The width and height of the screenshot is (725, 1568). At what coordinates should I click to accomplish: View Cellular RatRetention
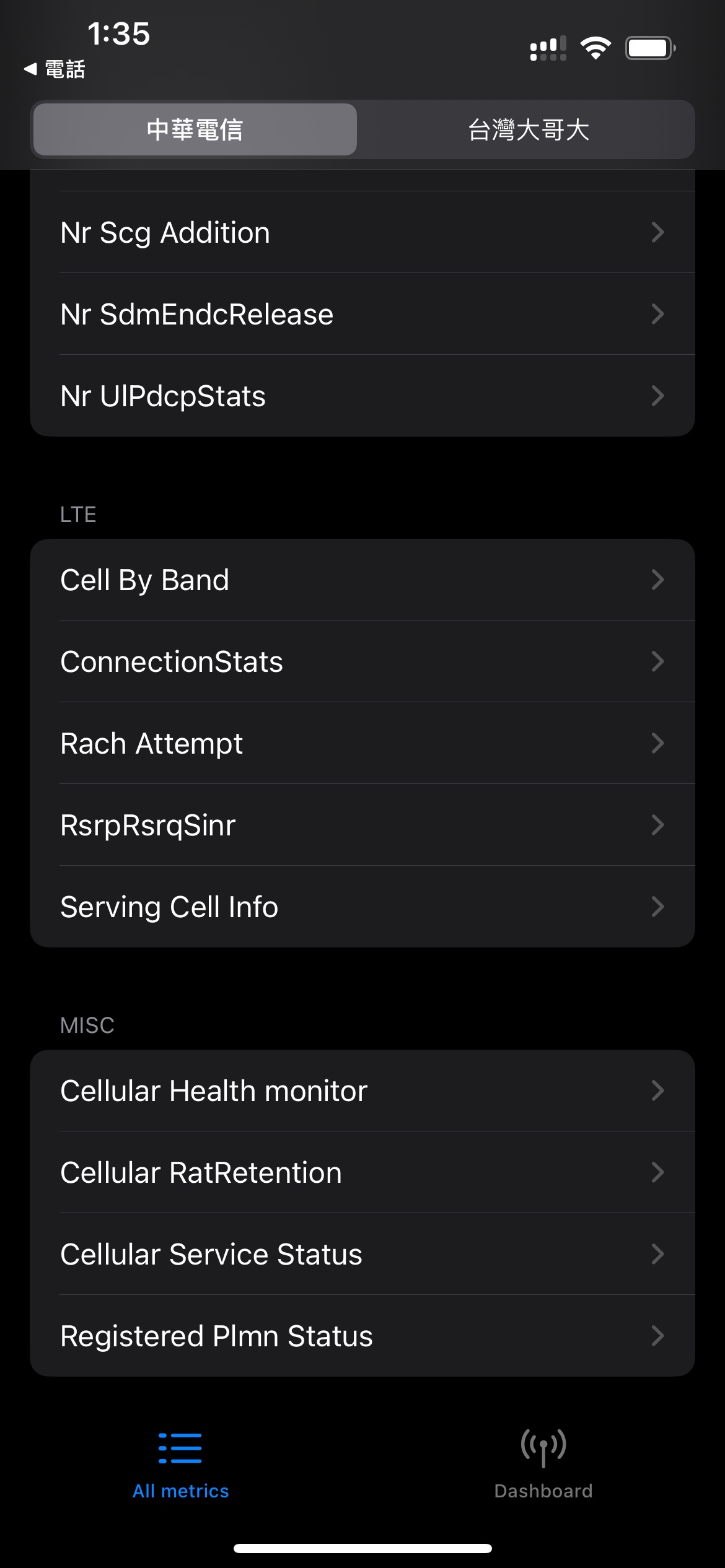(x=362, y=1172)
